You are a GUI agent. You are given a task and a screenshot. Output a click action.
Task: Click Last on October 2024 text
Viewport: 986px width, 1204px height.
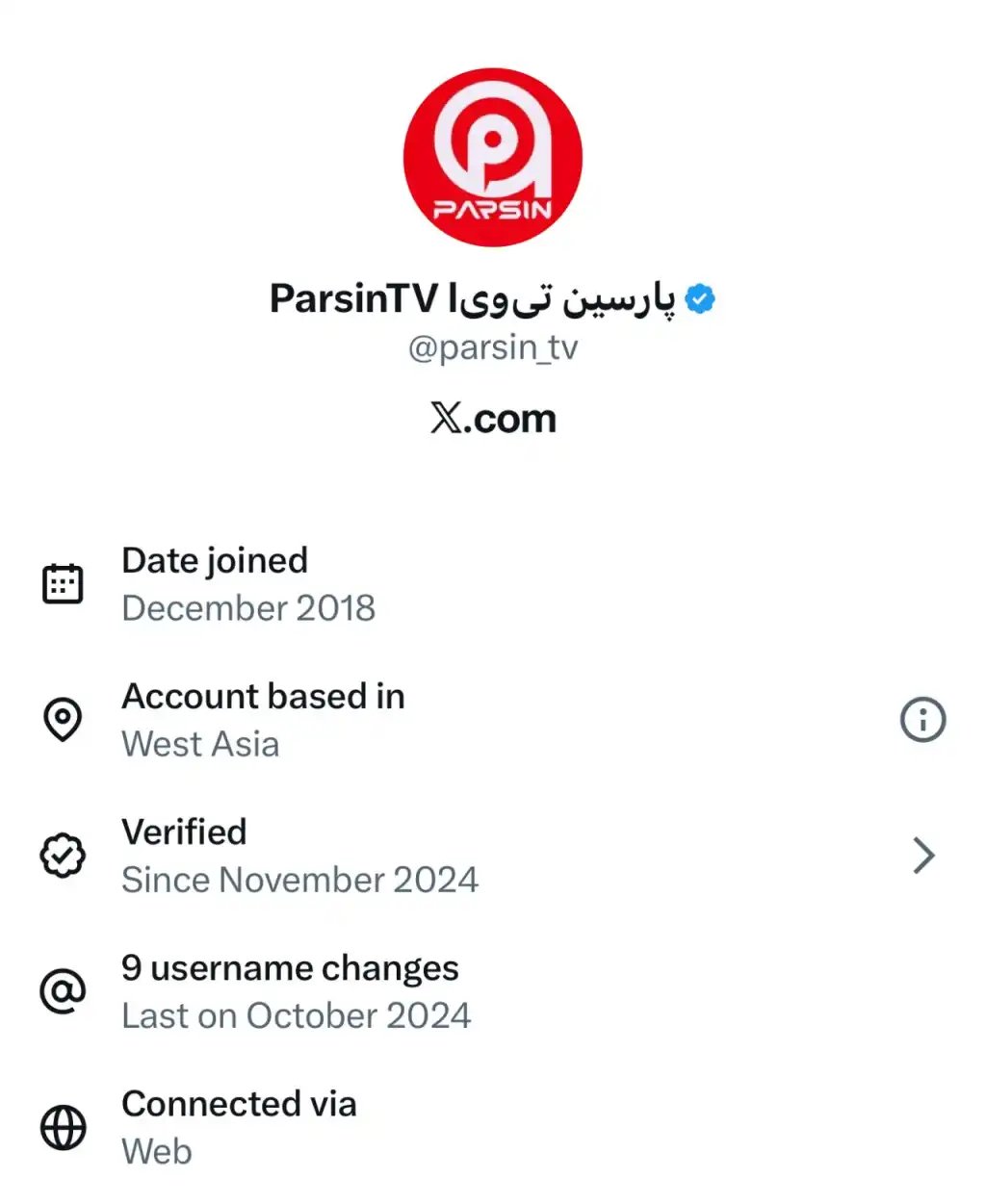click(x=296, y=1015)
